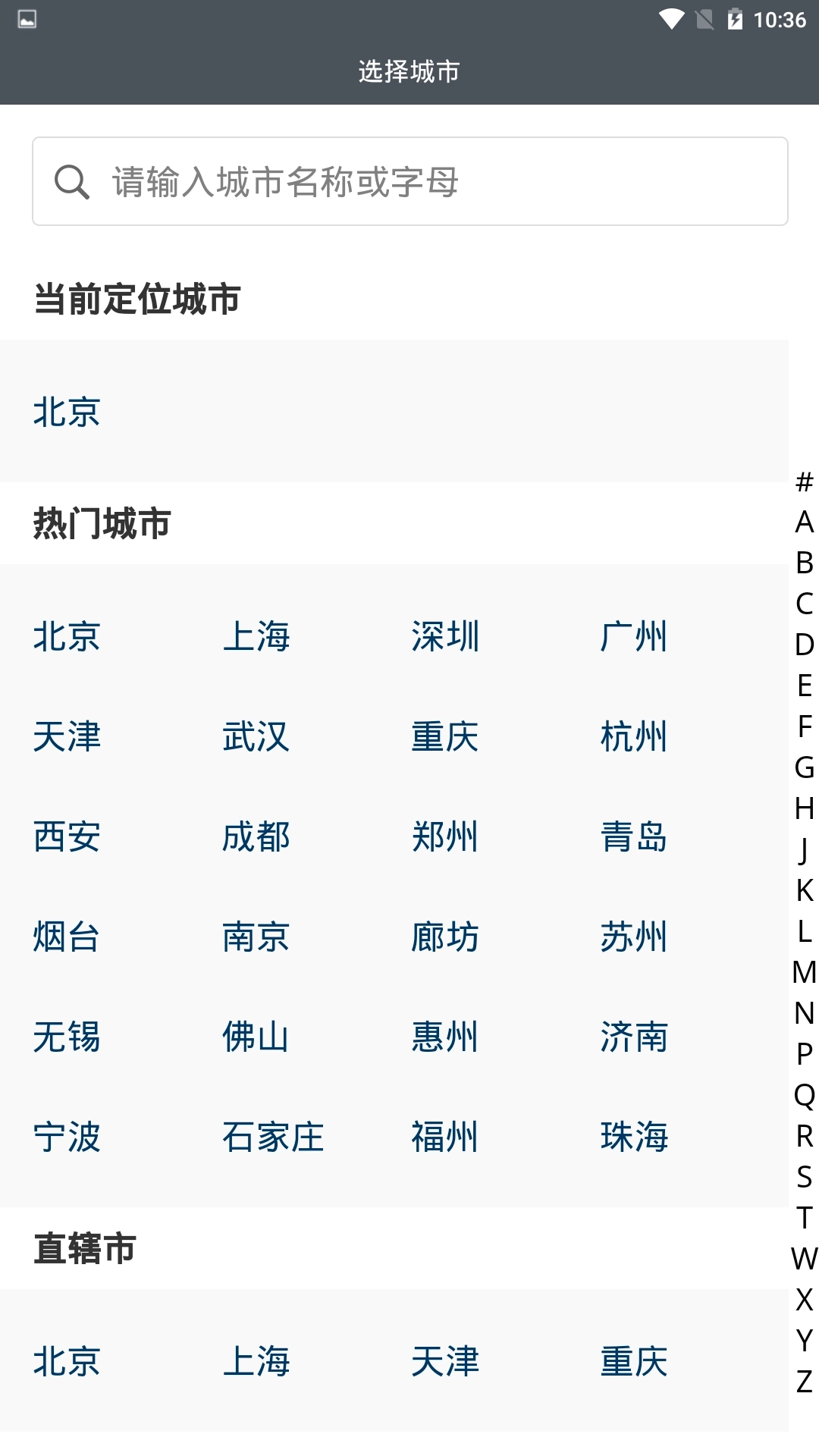Tap letter M in the side index
This screenshot has width=819, height=1456.
[x=803, y=973]
